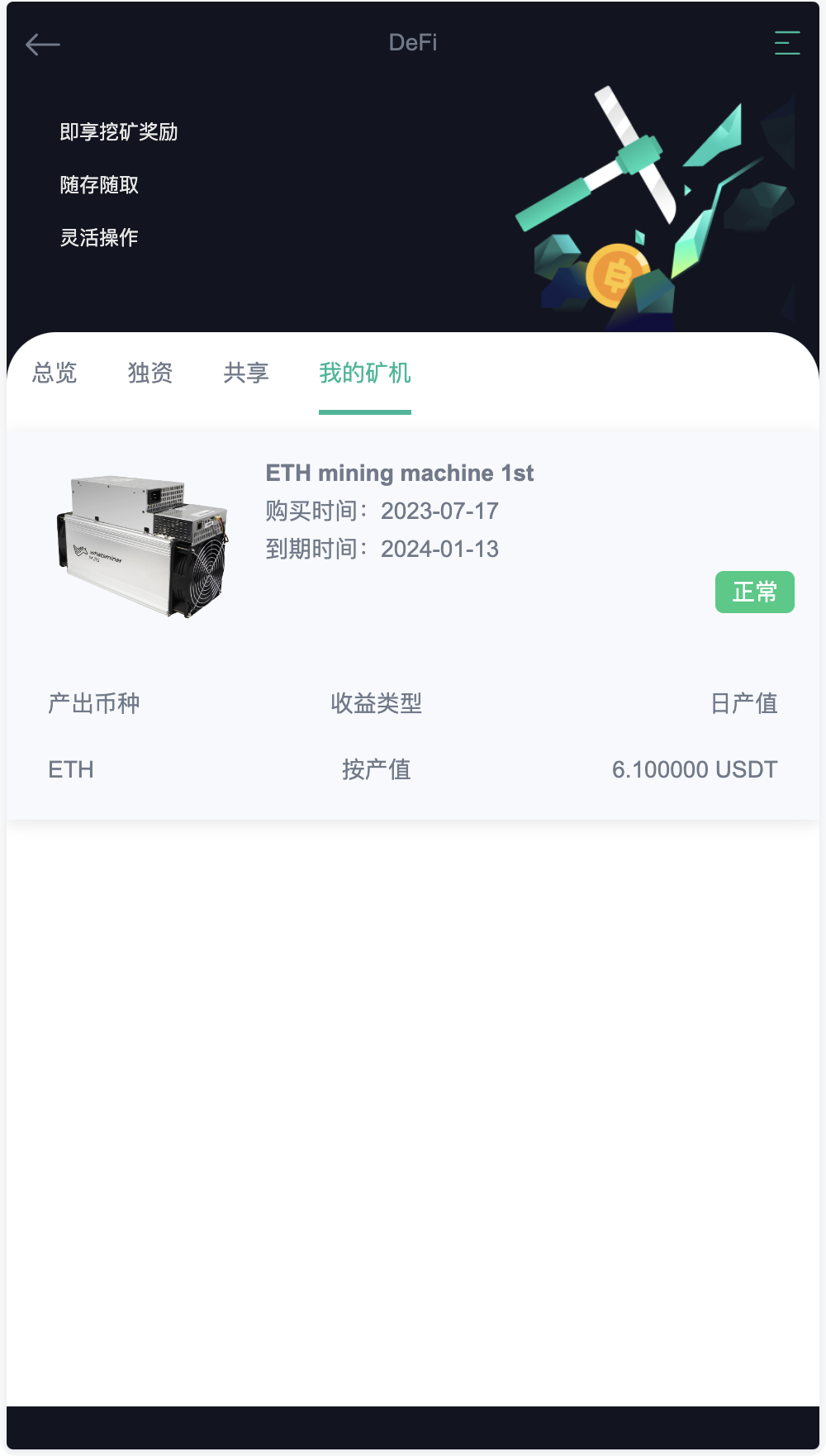Open the hamburger menu icon top right
This screenshot has width=826, height=1456.
click(x=786, y=42)
